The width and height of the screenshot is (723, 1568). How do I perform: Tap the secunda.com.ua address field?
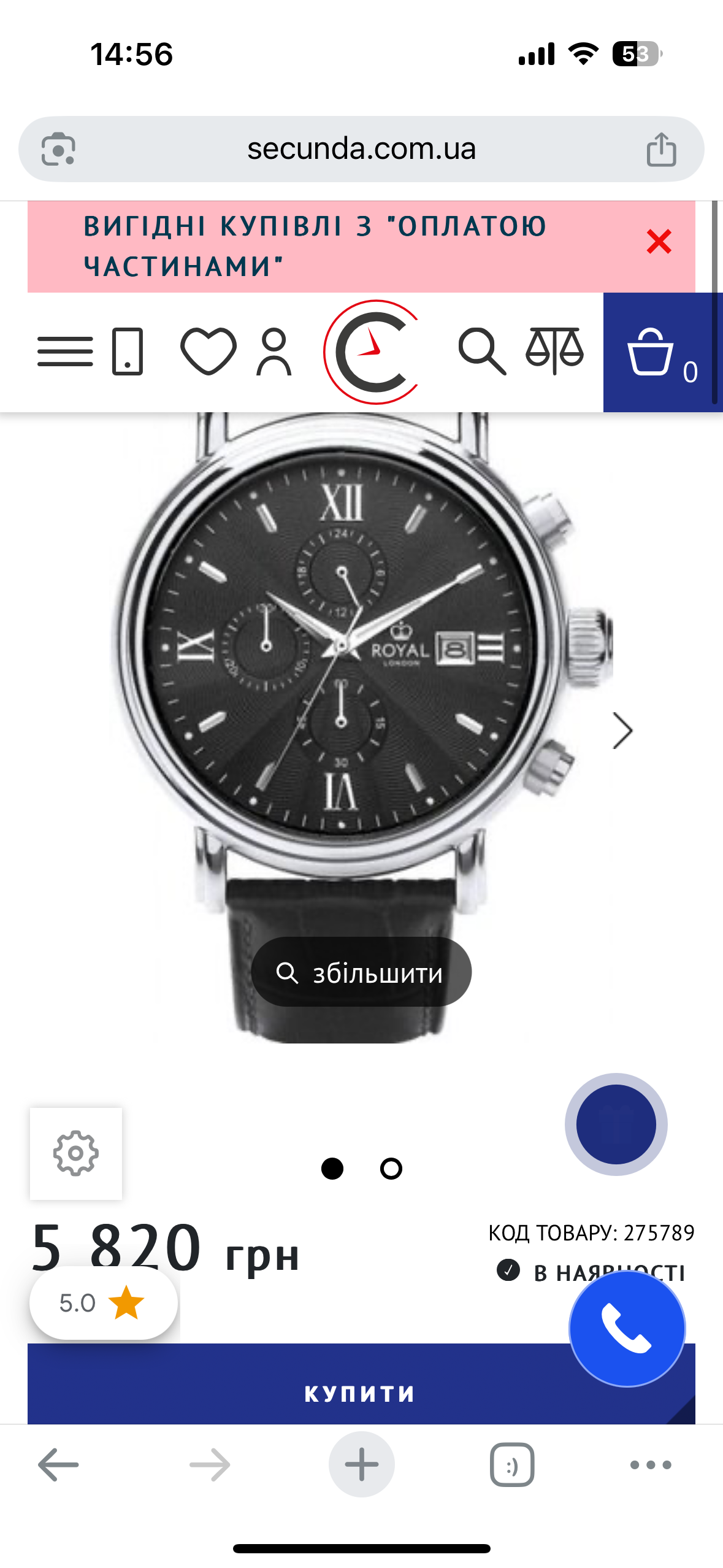click(x=361, y=149)
